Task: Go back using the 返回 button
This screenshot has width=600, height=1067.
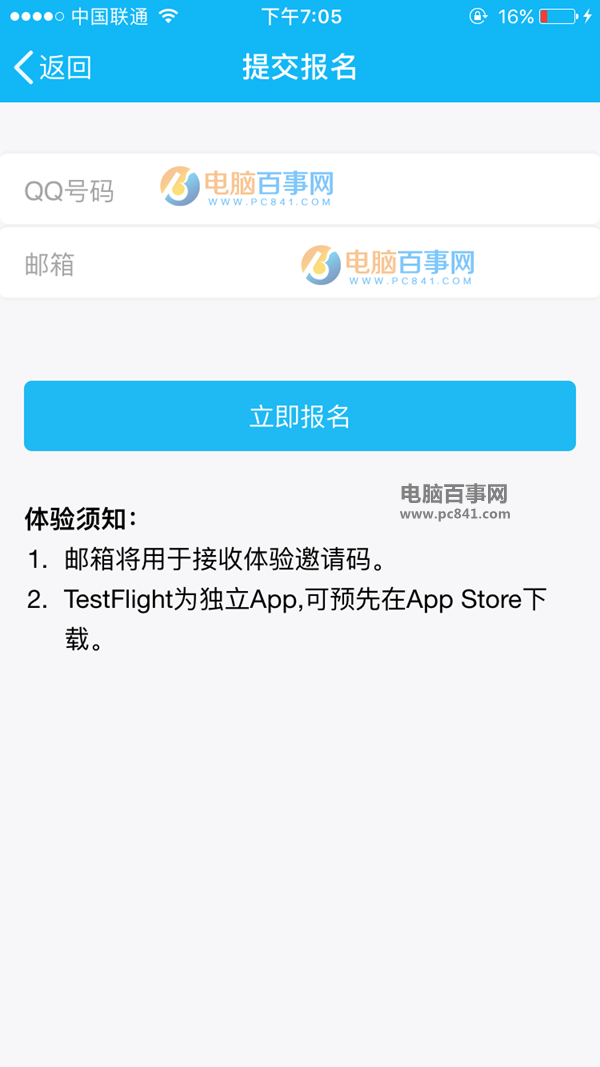Action: (x=52, y=67)
